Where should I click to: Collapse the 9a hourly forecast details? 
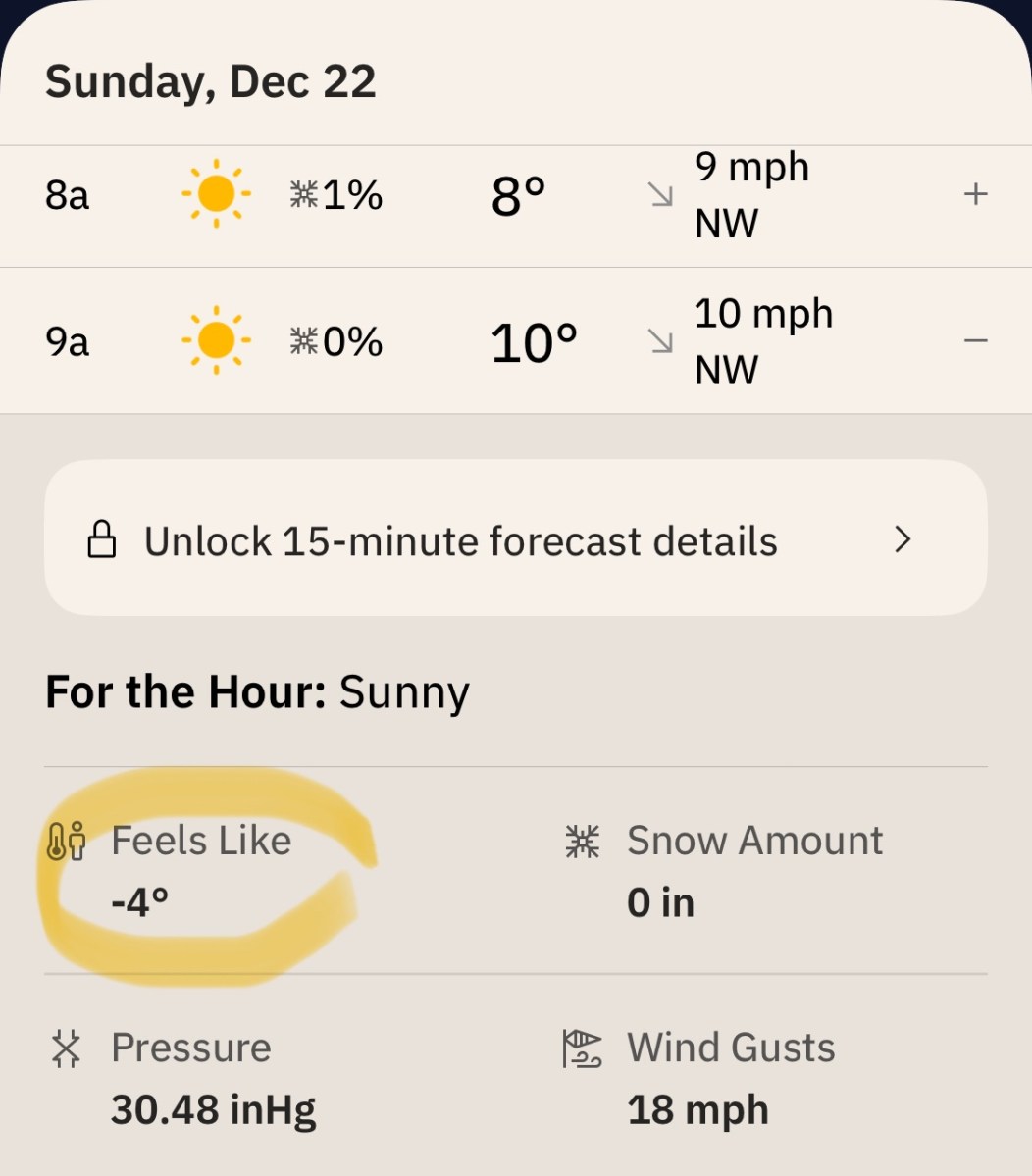(974, 341)
